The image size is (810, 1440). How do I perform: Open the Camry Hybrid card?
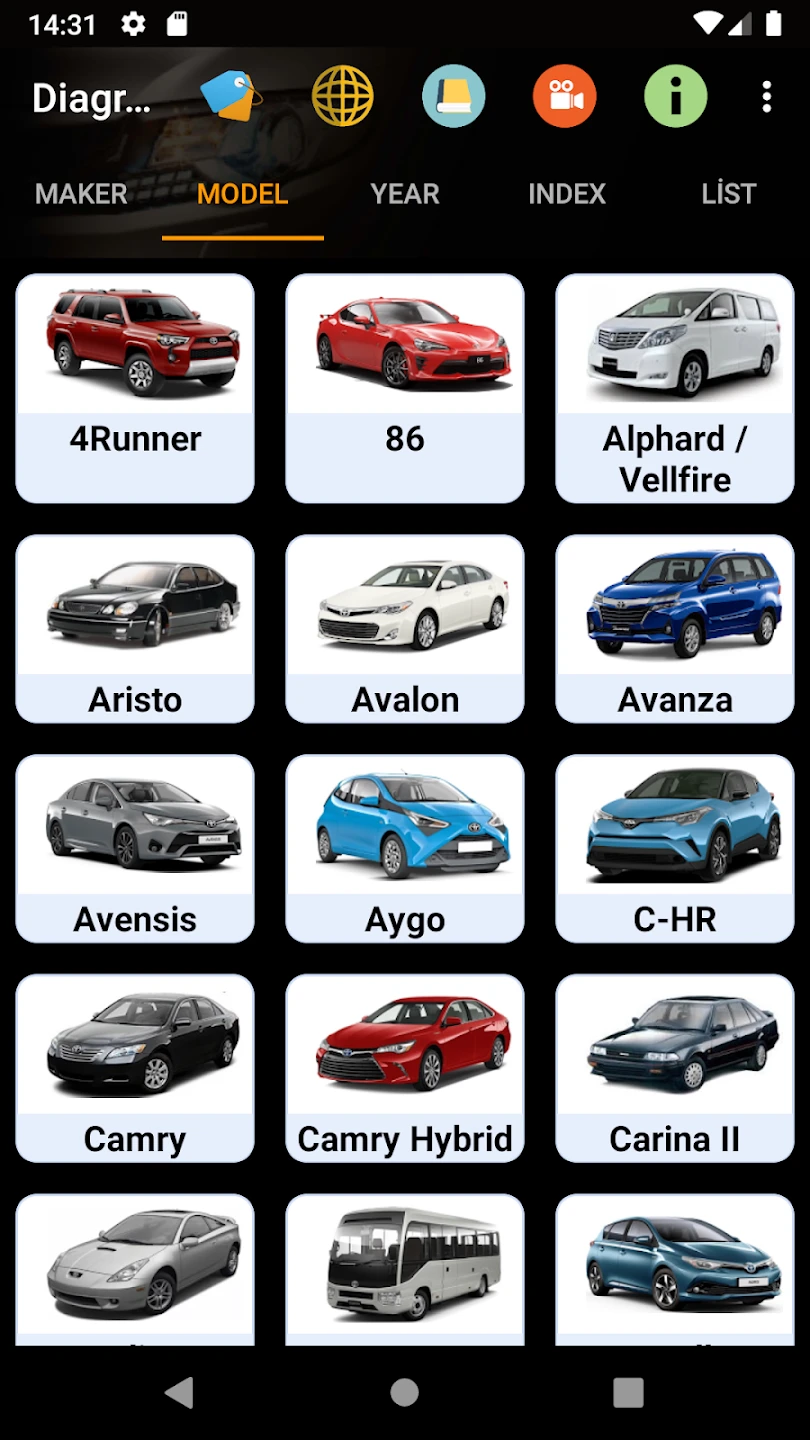(405, 1068)
